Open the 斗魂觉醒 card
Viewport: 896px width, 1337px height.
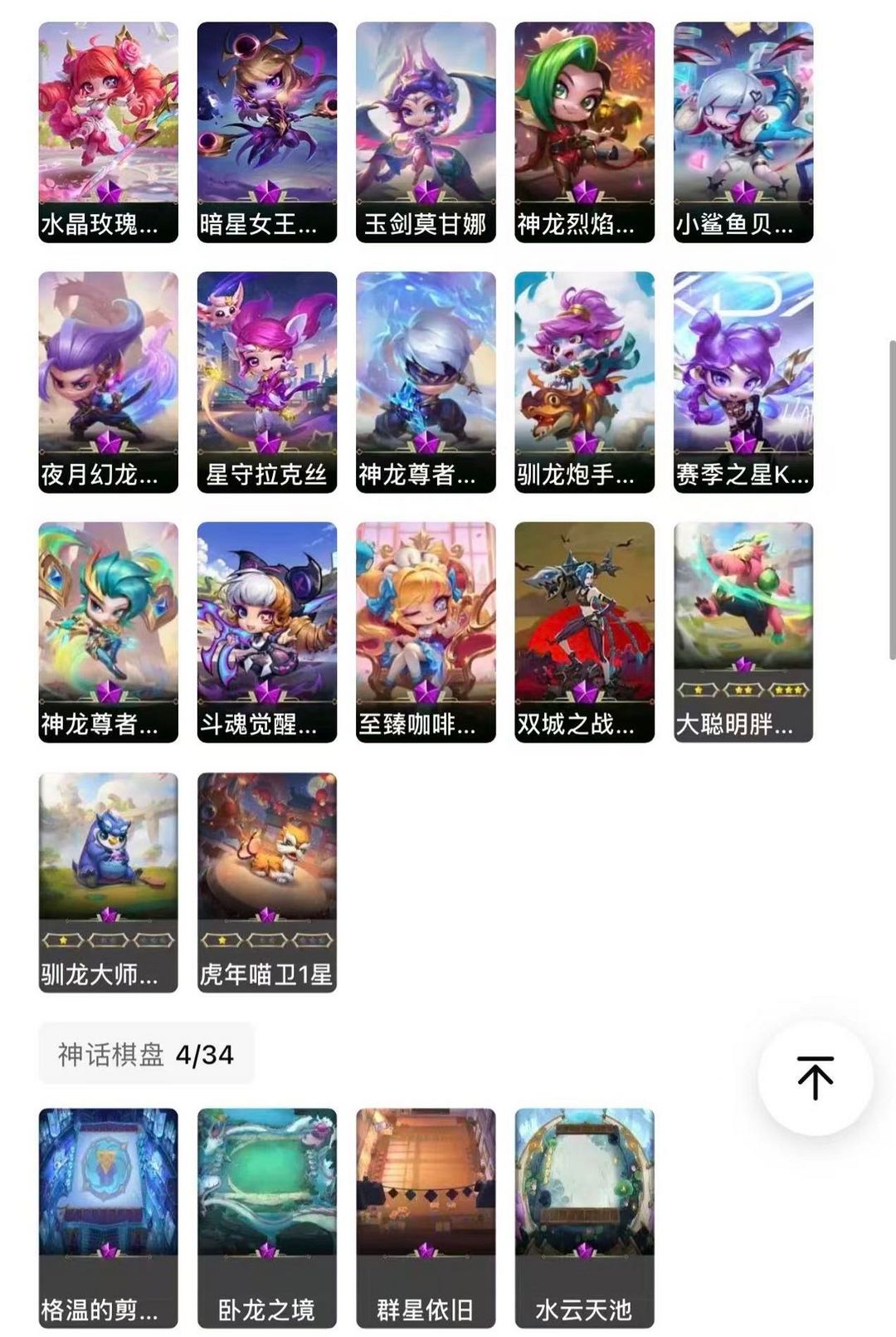[267, 632]
